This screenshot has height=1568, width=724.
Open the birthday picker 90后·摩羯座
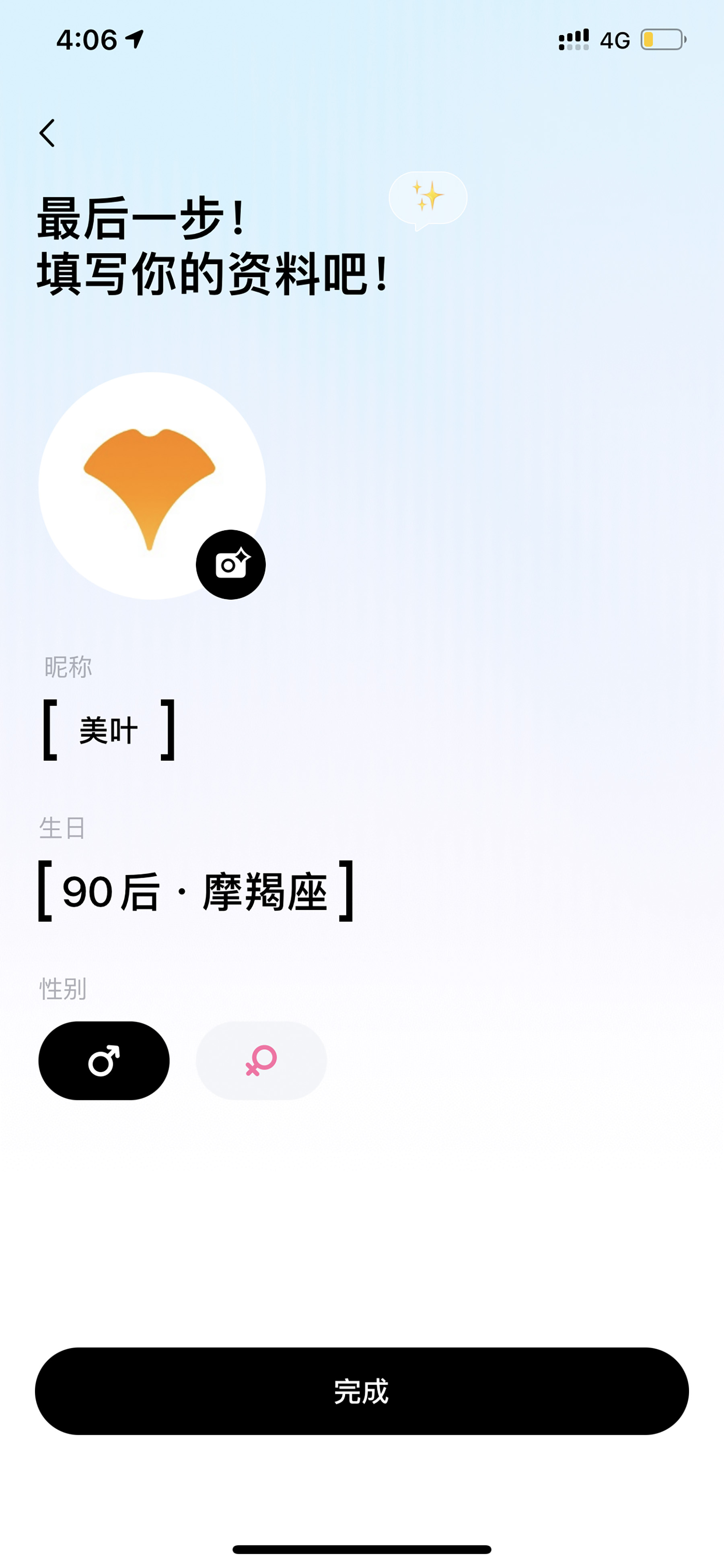click(x=195, y=891)
